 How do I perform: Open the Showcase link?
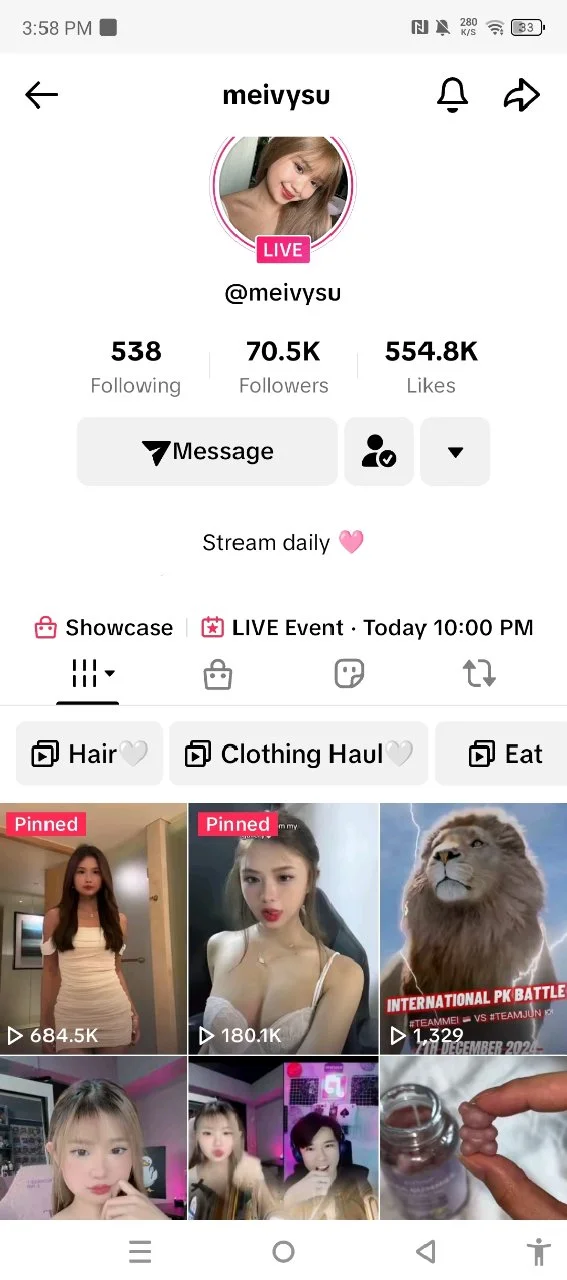click(103, 628)
